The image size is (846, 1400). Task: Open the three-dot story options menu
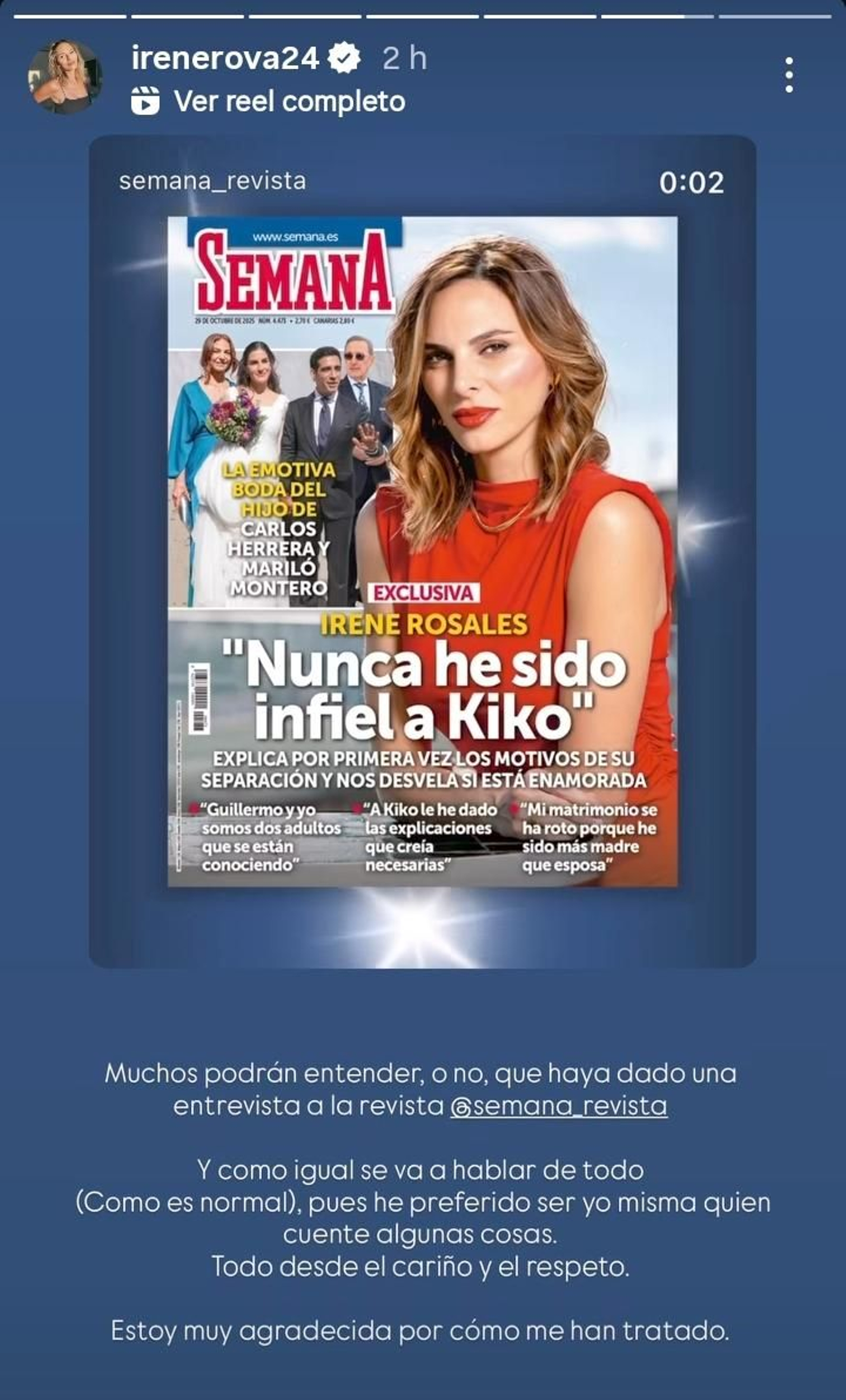(x=790, y=74)
